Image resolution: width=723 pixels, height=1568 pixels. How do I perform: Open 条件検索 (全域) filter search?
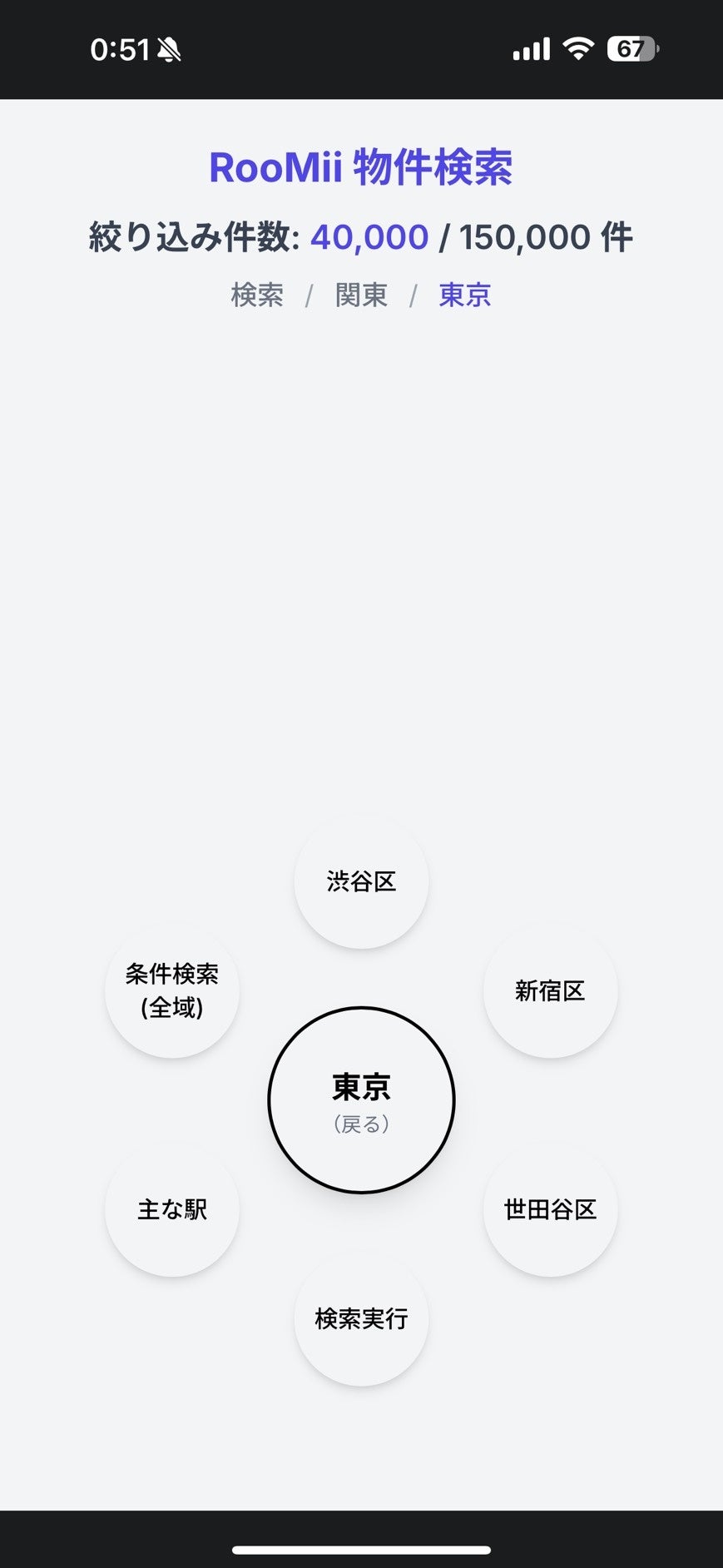(172, 991)
